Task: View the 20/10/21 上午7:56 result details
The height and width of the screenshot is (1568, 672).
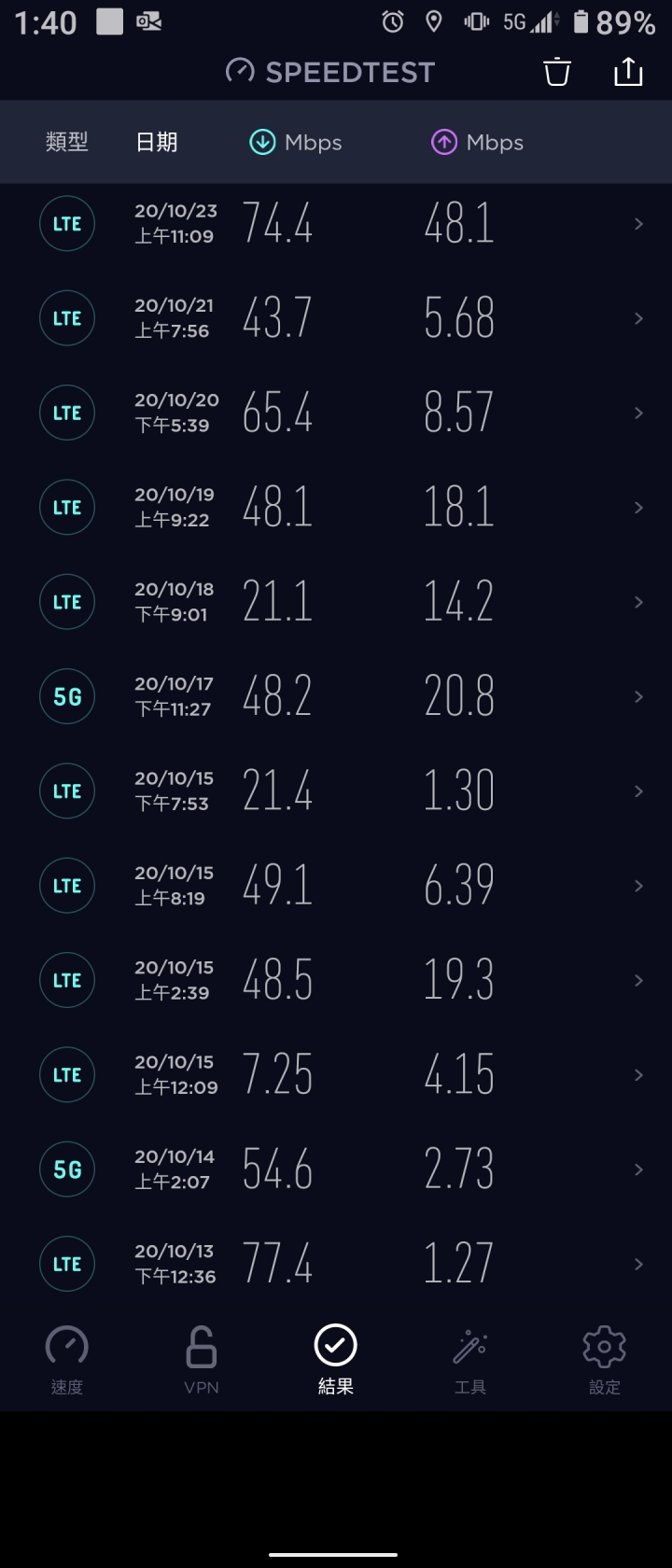Action: pyautogui.click(x=336, y=318)
